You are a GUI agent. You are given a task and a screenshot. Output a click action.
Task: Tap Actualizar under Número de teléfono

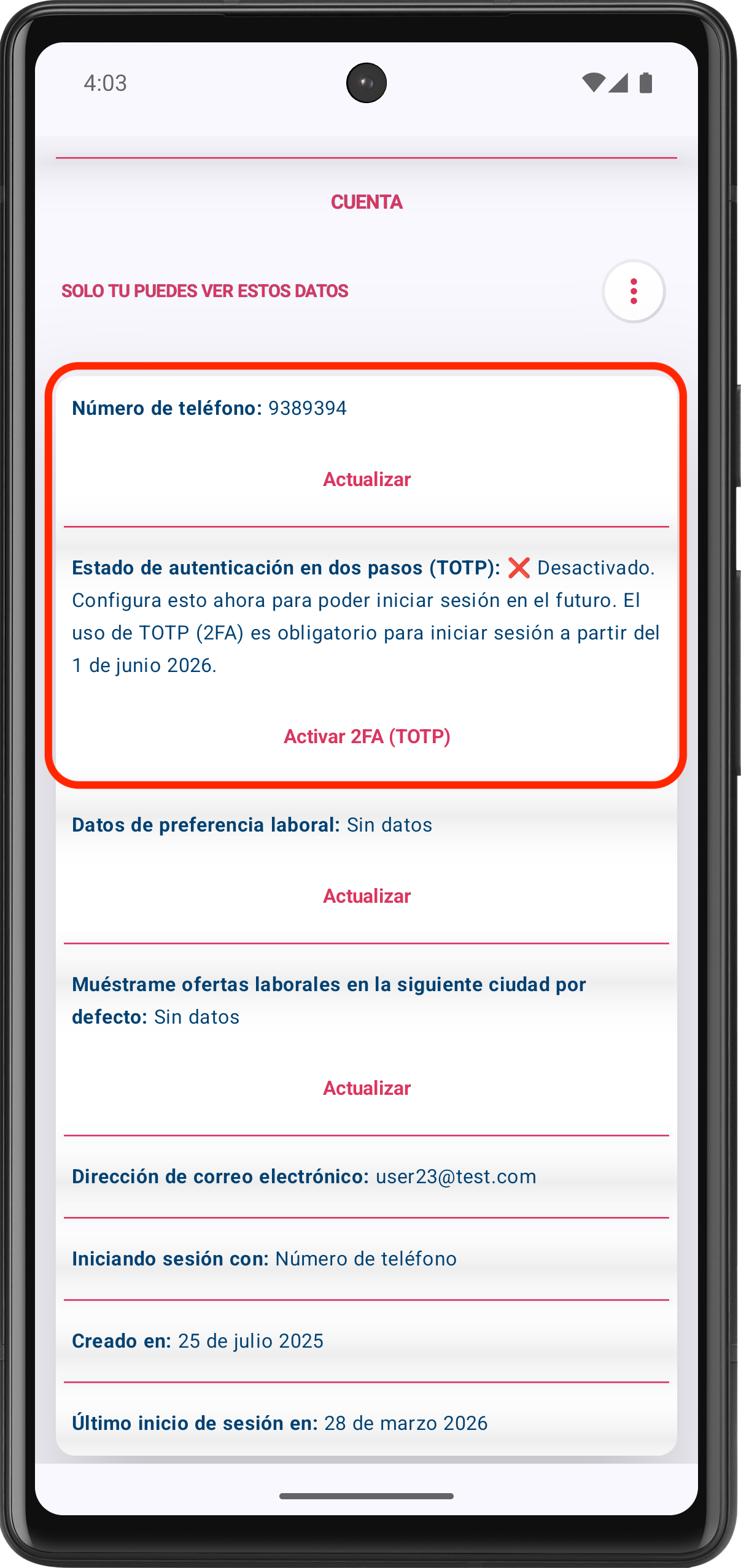point(367,479)
